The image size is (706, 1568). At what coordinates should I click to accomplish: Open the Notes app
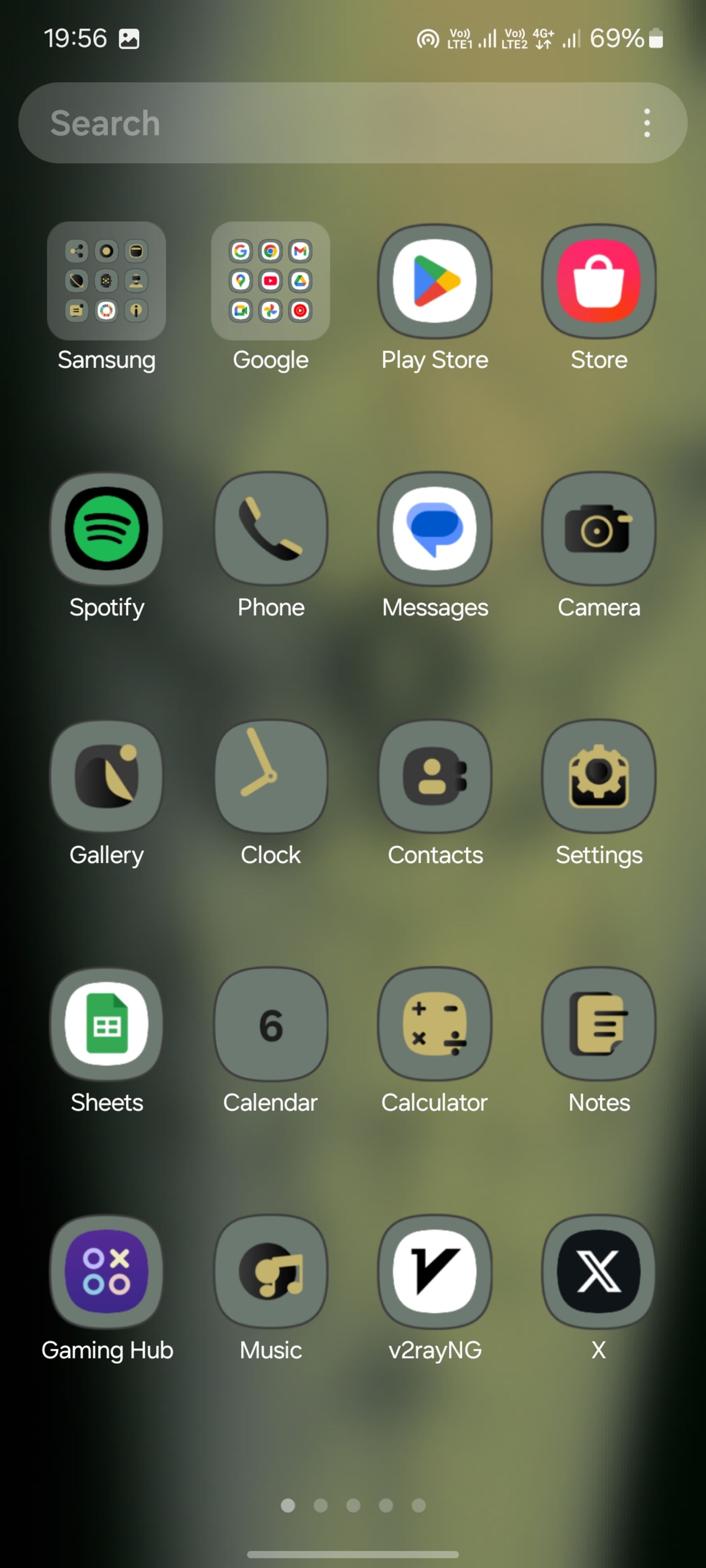coord(599,1024)
